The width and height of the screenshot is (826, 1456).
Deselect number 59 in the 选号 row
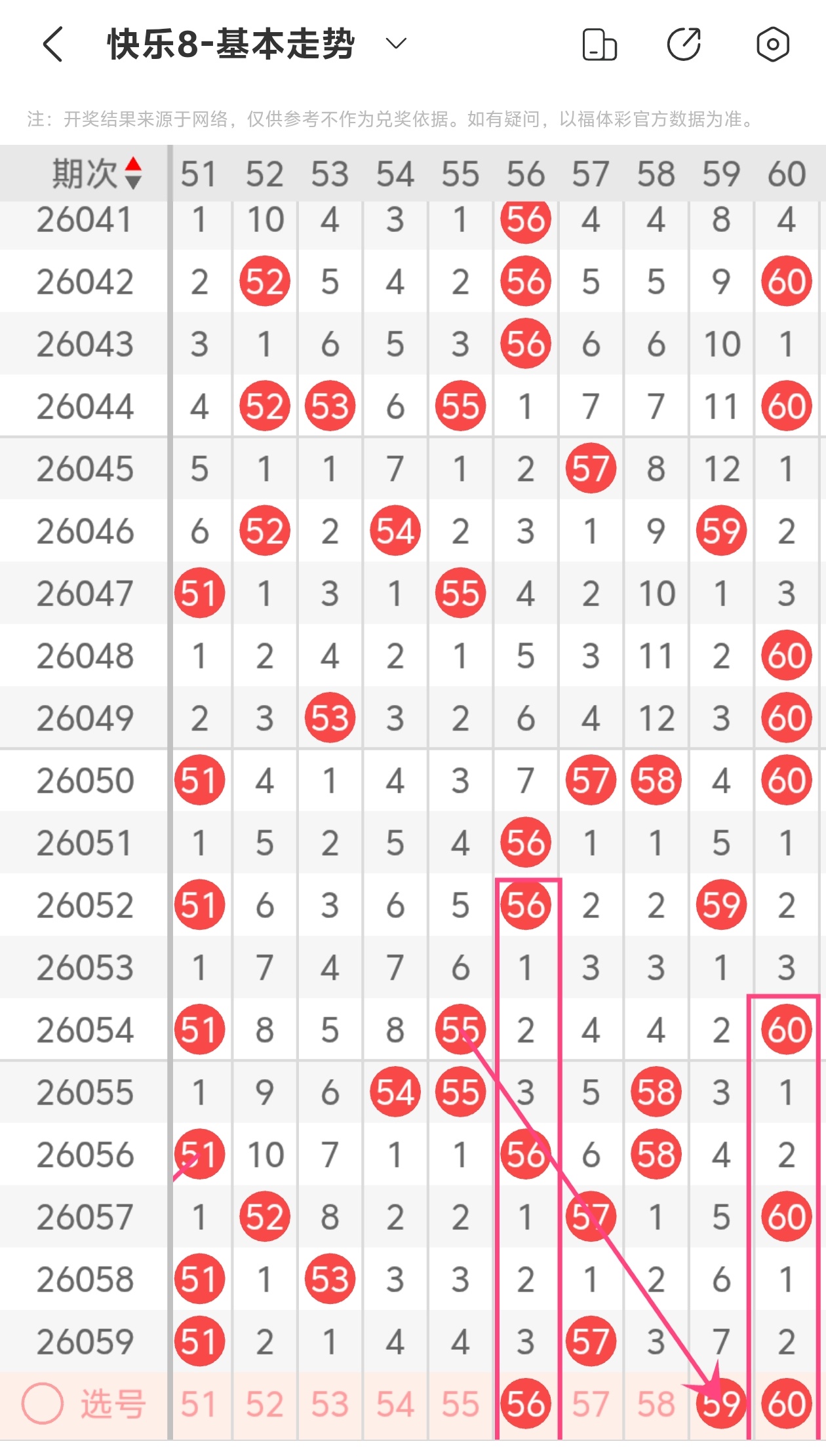click(x=721, y=1404)
